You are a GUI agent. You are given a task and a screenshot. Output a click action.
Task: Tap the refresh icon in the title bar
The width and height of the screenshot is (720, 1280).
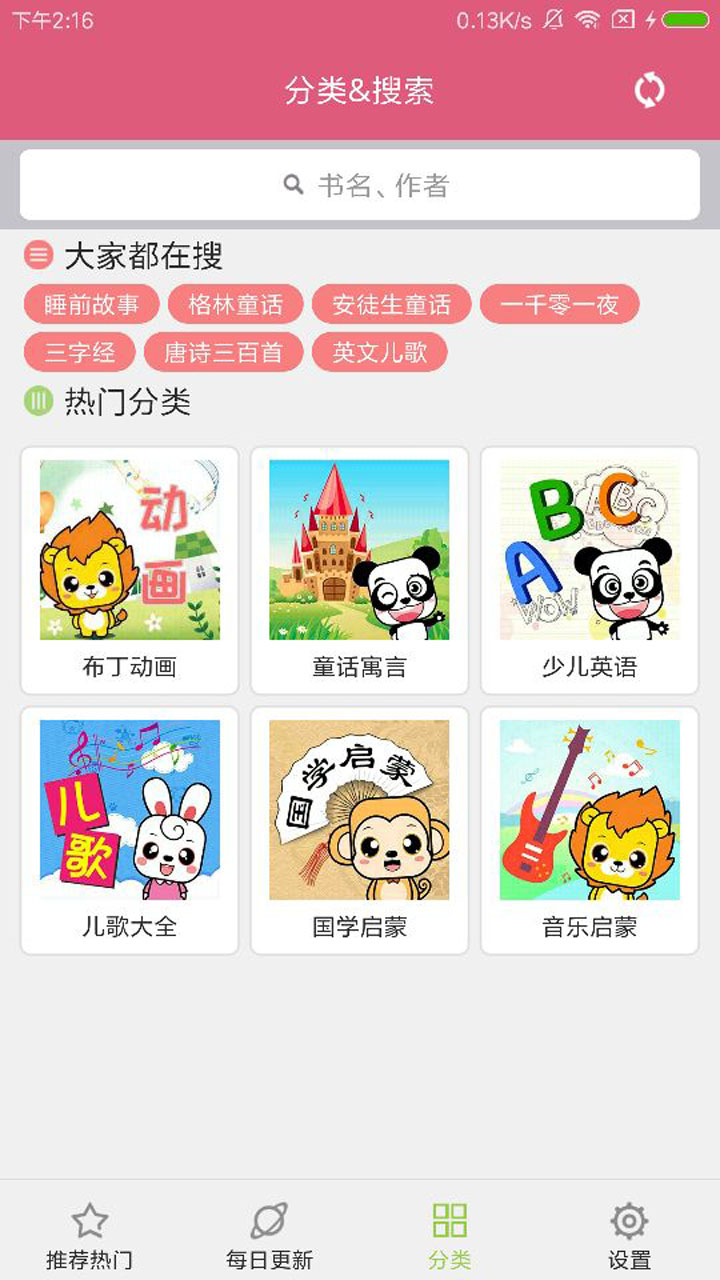tap(649, 91)
